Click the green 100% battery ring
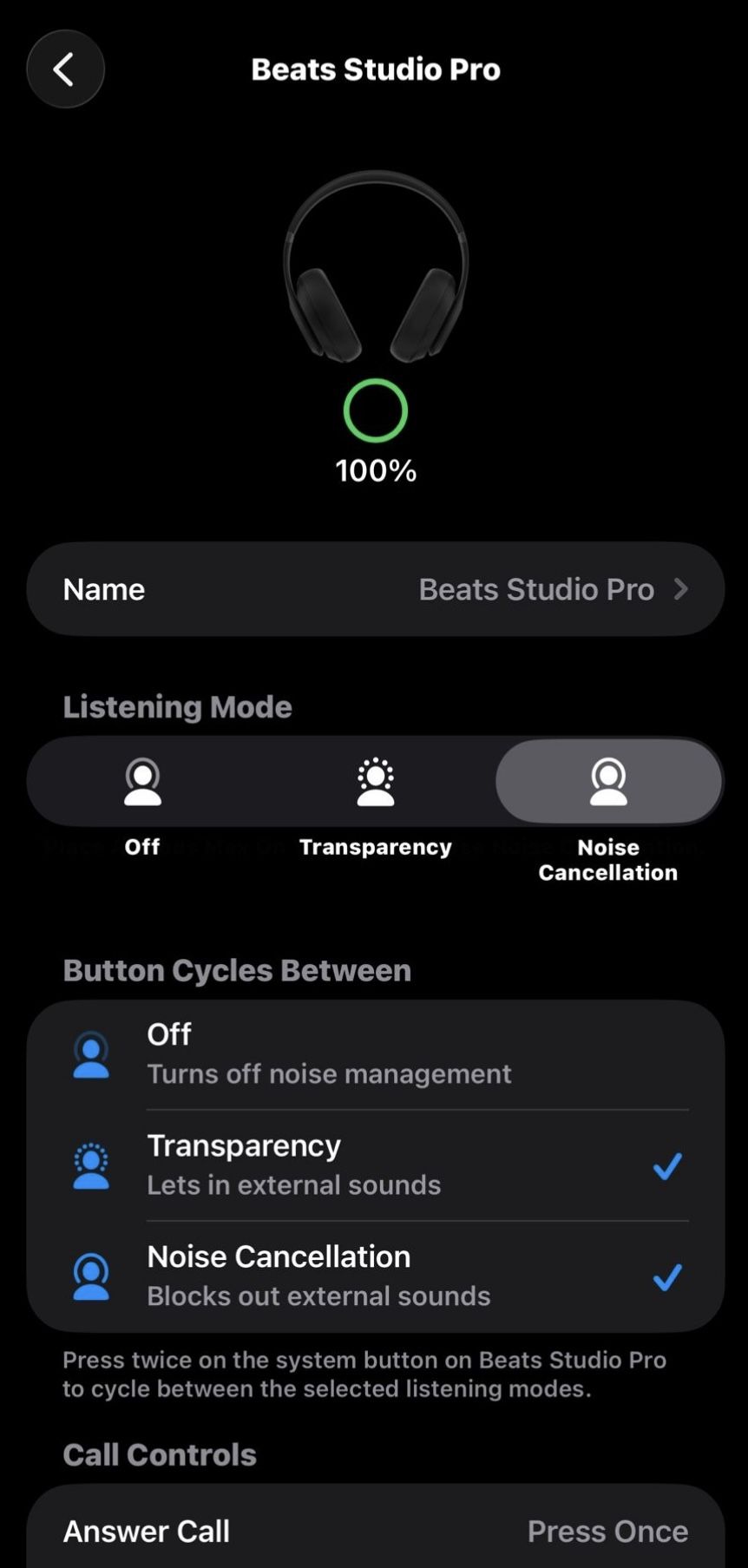Viewport: 748px width, 1568px height. 374,411
